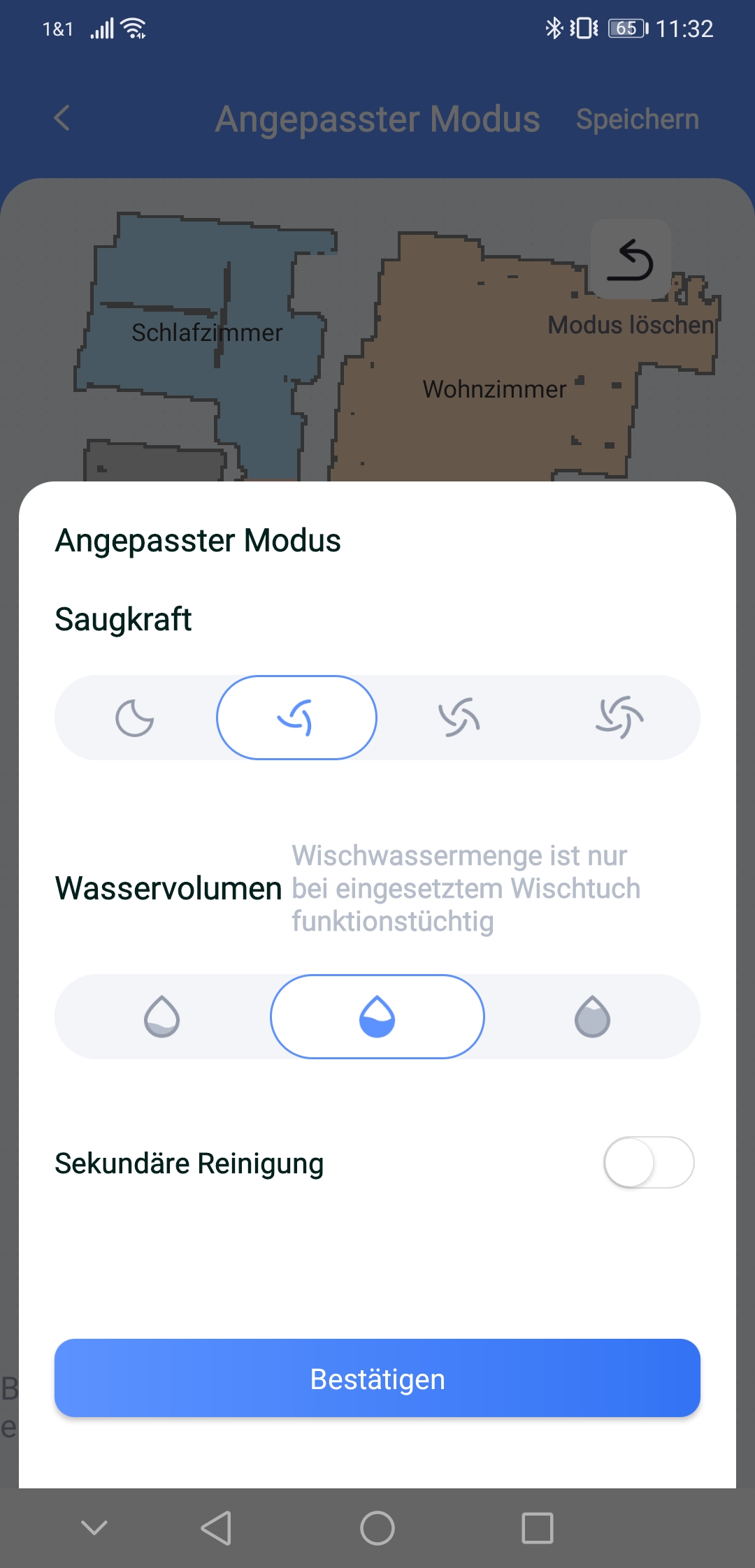Choose the medium water volume droplet

[377, 1017]
